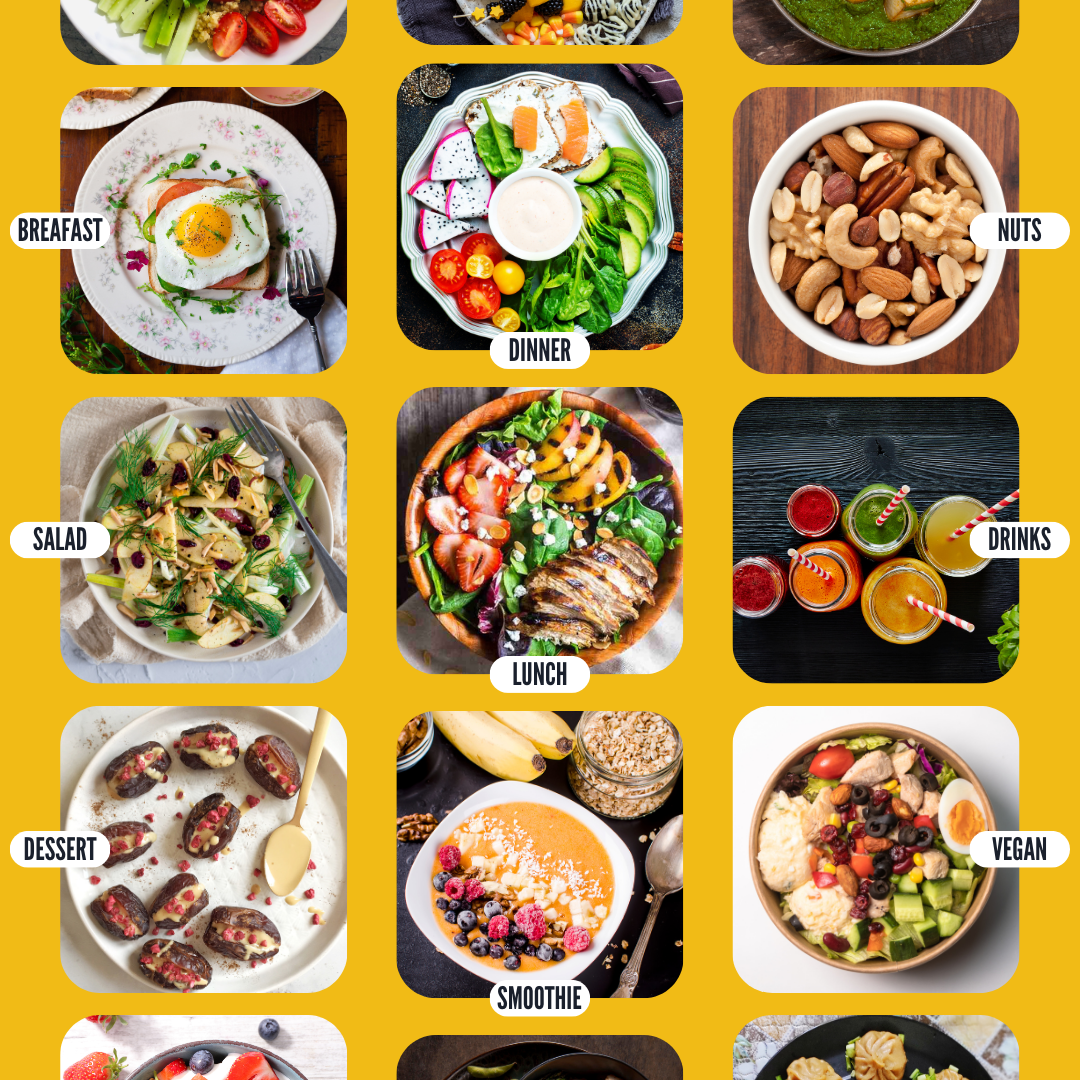This screenshot has width=1080, height=1080.
Task: Open the Dessert category
Action: click(203, 849)
